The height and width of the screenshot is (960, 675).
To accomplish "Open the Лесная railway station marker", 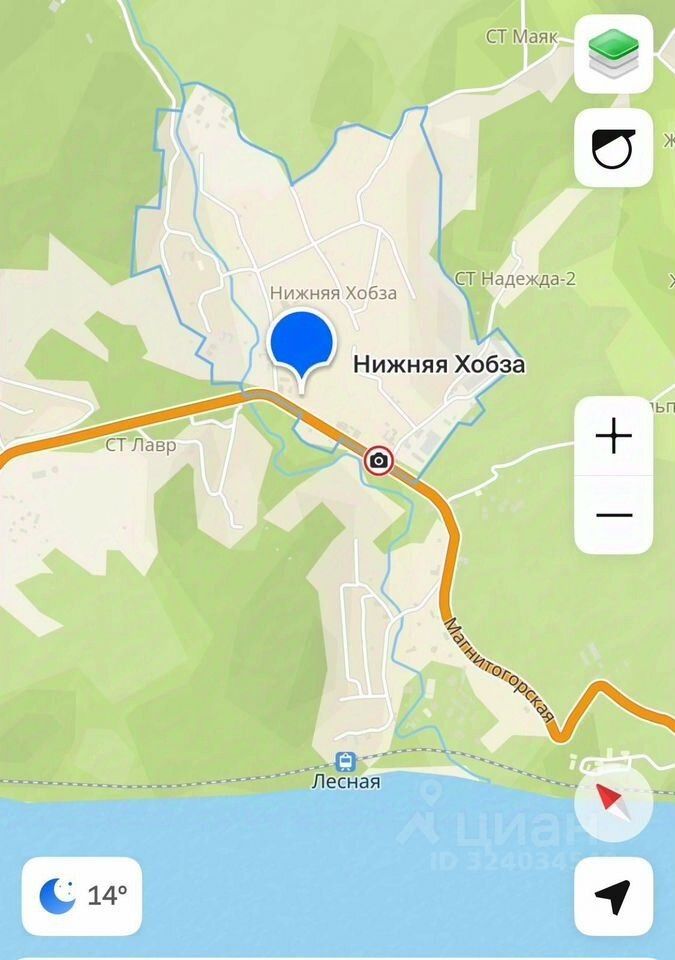I will pos(347,762).
